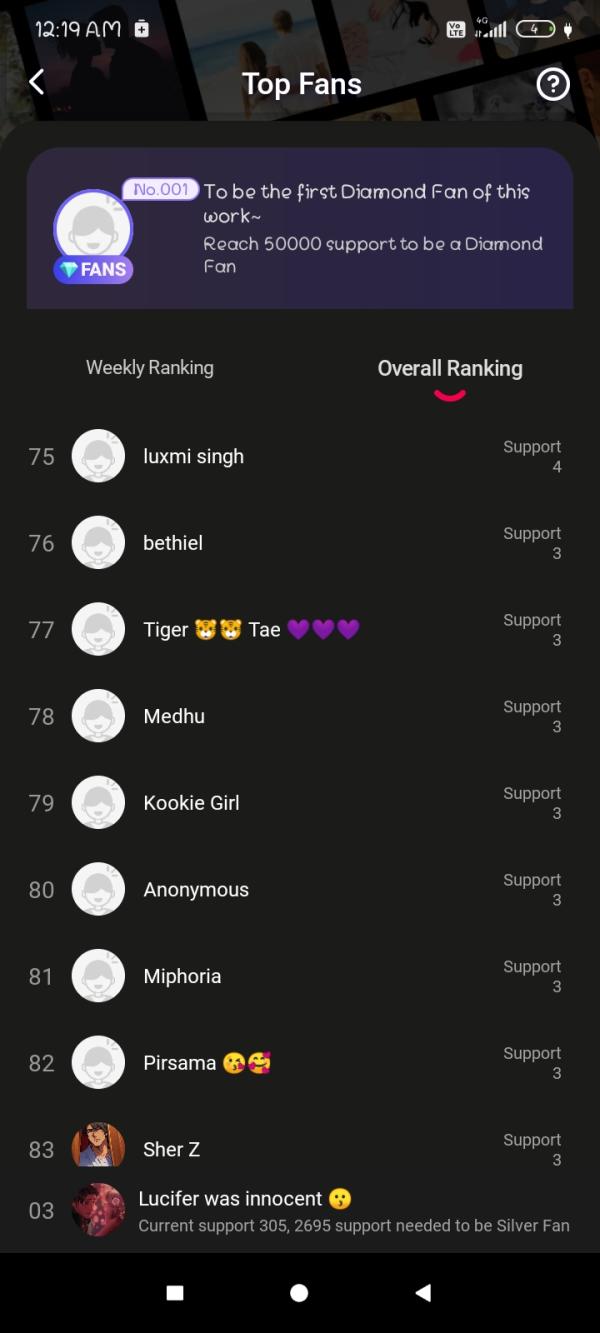Tap the system home button

click(299, 1293)
